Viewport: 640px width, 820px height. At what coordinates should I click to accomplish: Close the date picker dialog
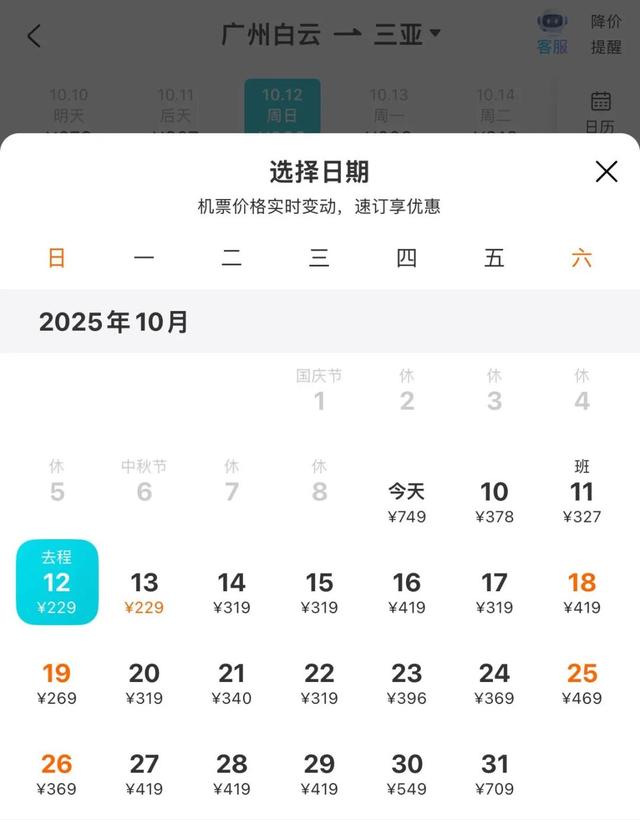click(606, 171)
